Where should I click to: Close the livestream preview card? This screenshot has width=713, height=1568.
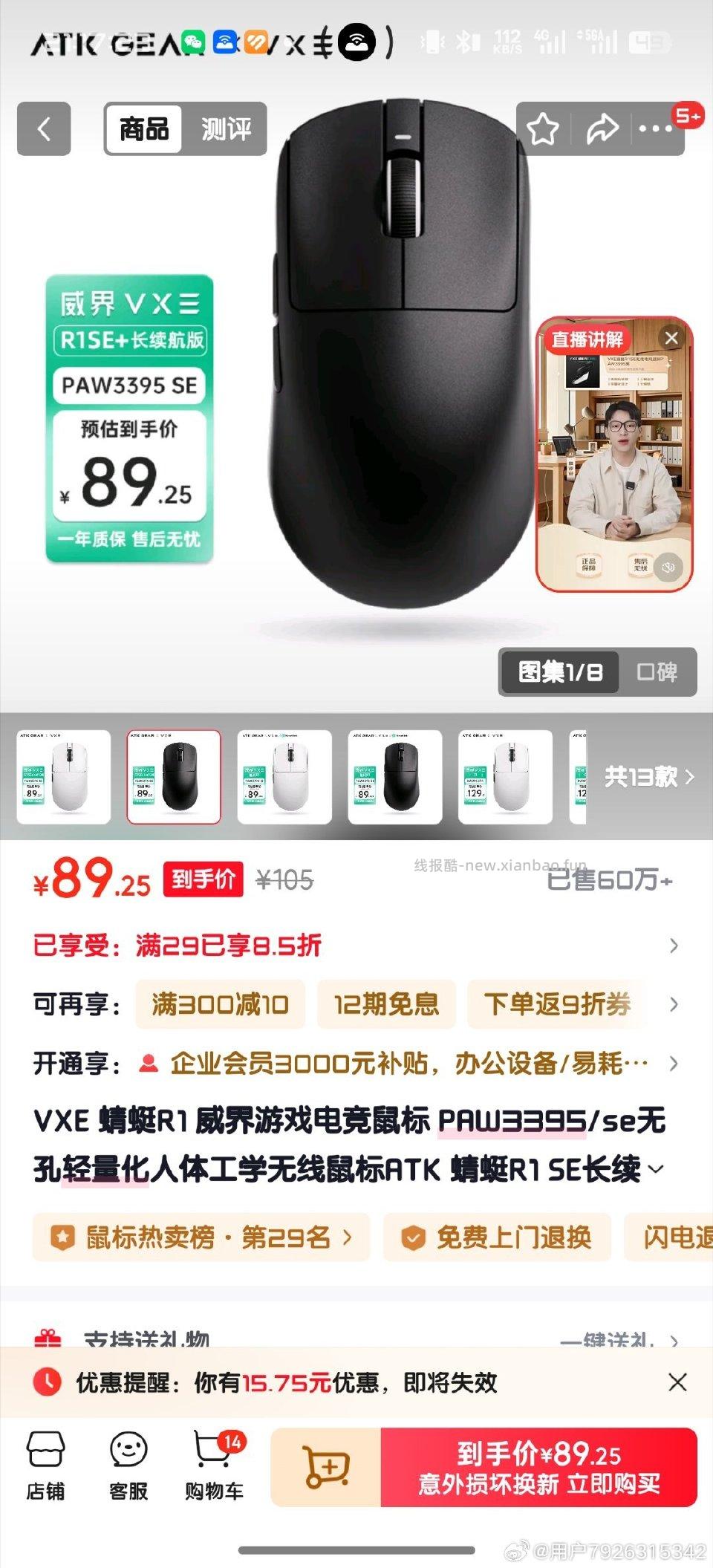(671, 339)
